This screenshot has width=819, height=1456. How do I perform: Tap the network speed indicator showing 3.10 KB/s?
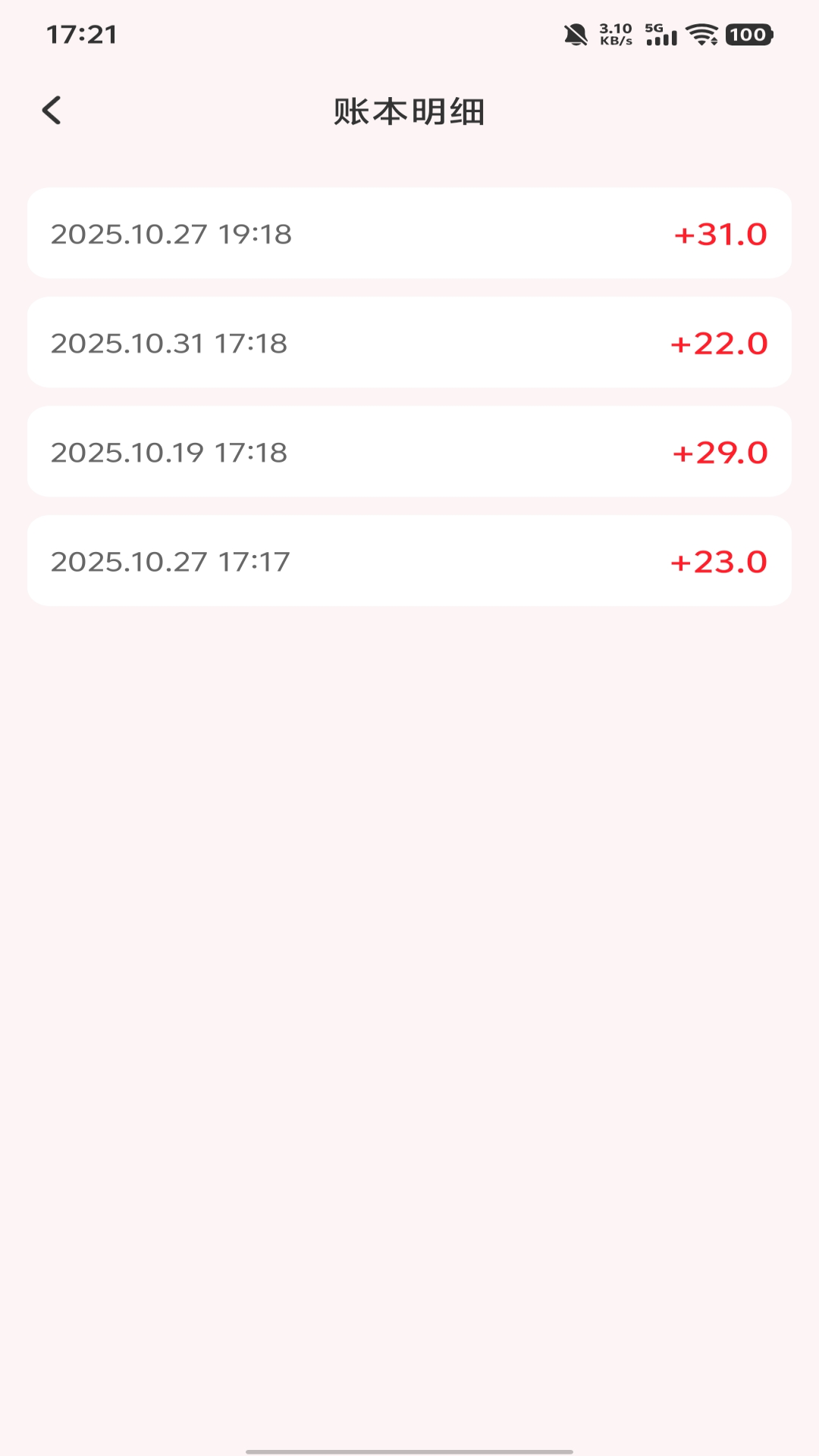[614, 33]
